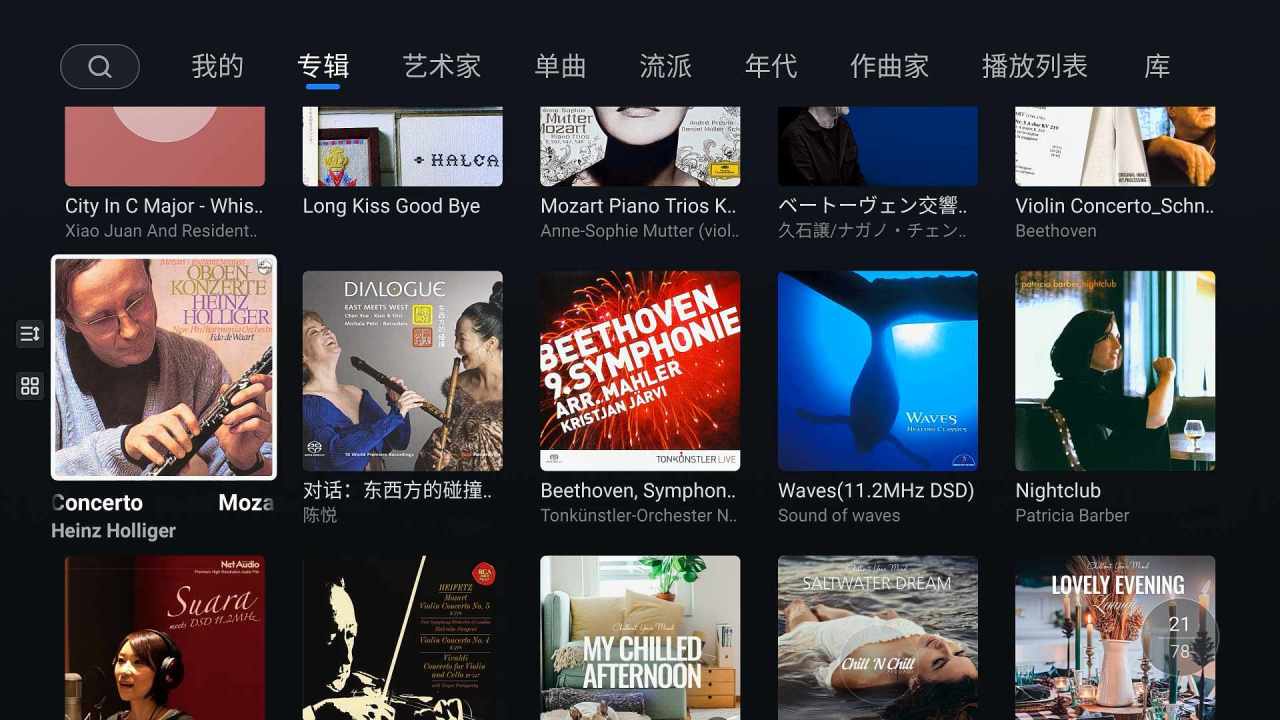Switch to the 艺术家 tab

pos(442,67)
